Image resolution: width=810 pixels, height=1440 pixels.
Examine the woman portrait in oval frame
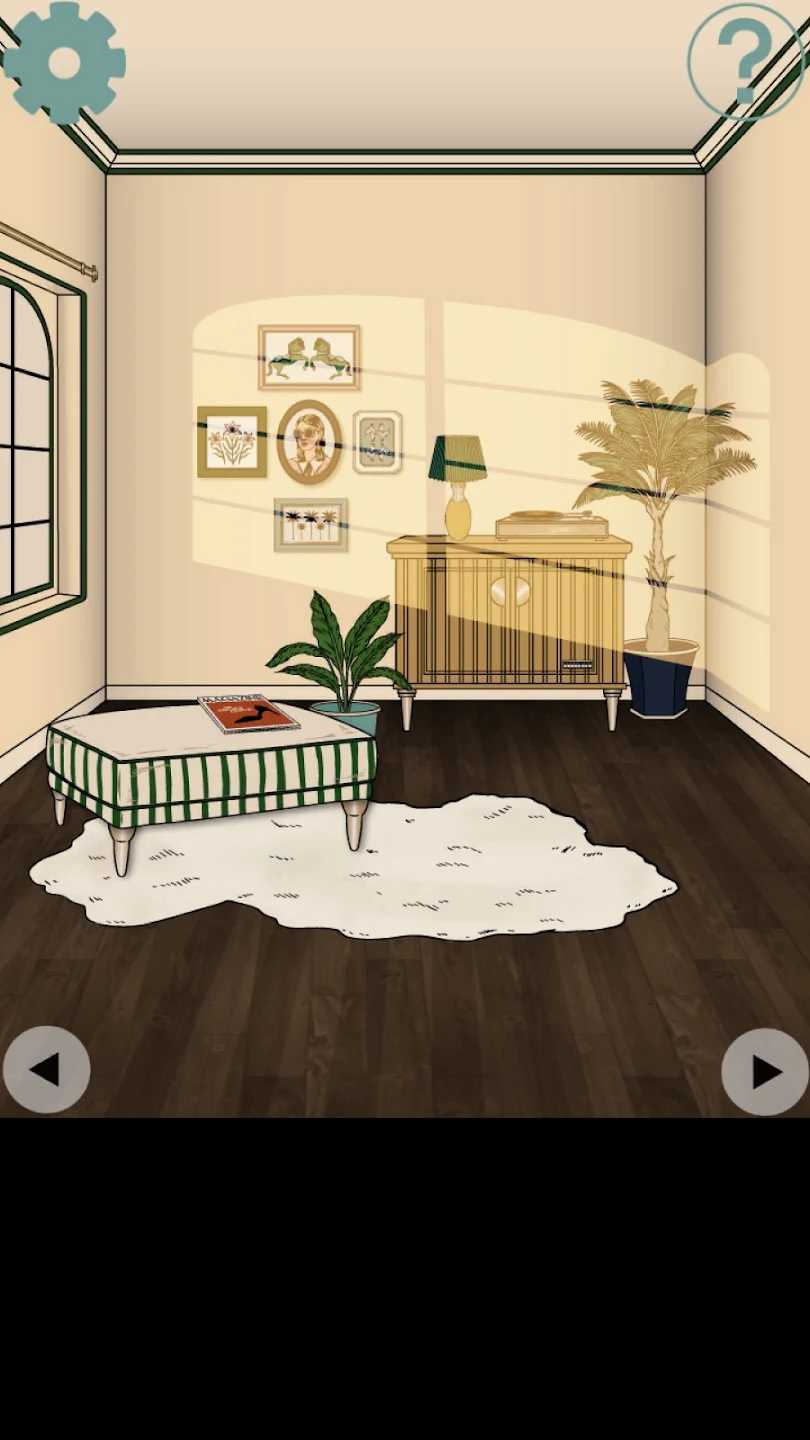pos(309,440)
